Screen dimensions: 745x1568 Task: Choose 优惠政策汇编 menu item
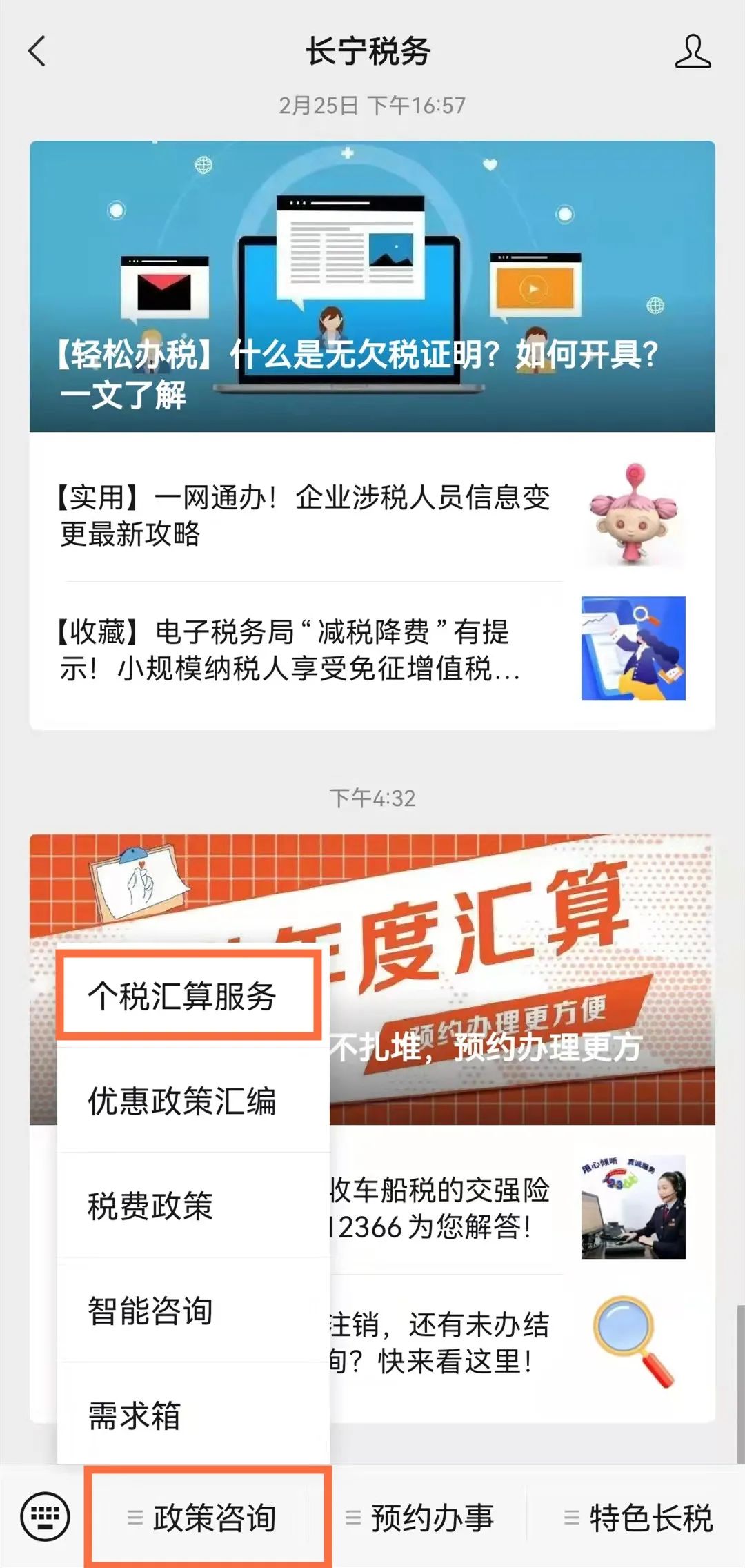point(183,1101)
